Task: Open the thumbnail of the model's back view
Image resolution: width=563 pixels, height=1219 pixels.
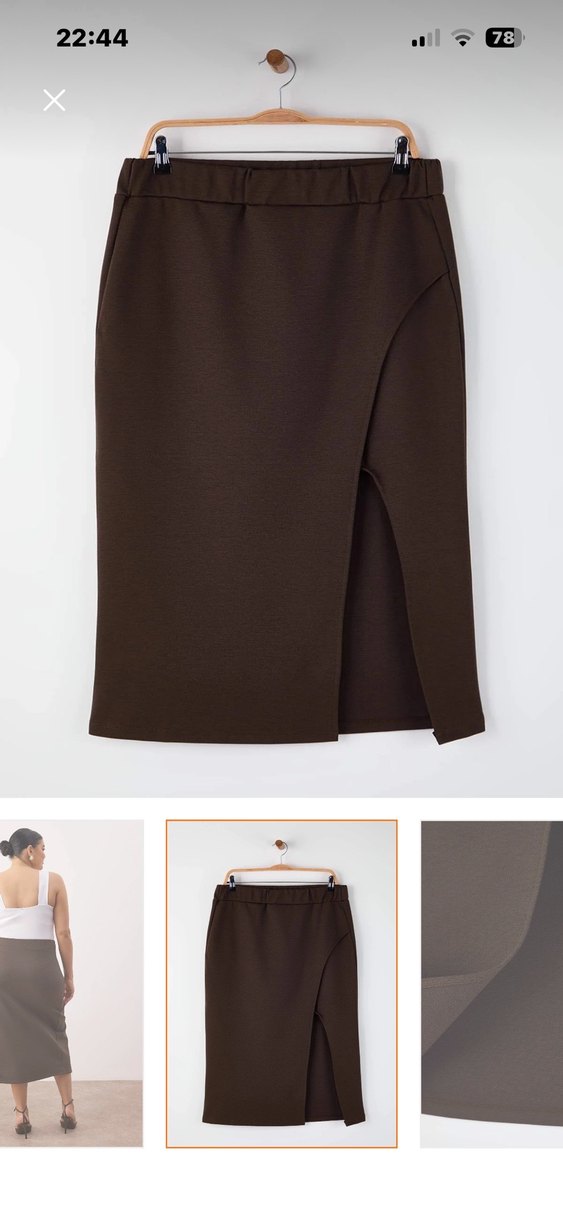Action: point(71,983)
